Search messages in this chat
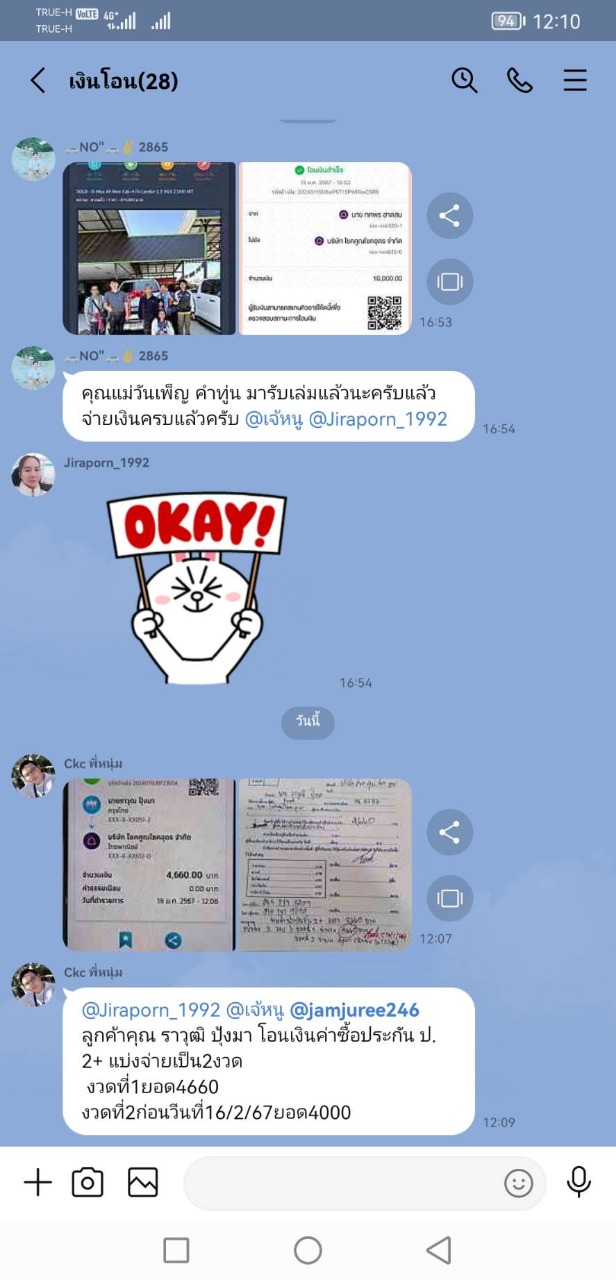 point(464,80)
